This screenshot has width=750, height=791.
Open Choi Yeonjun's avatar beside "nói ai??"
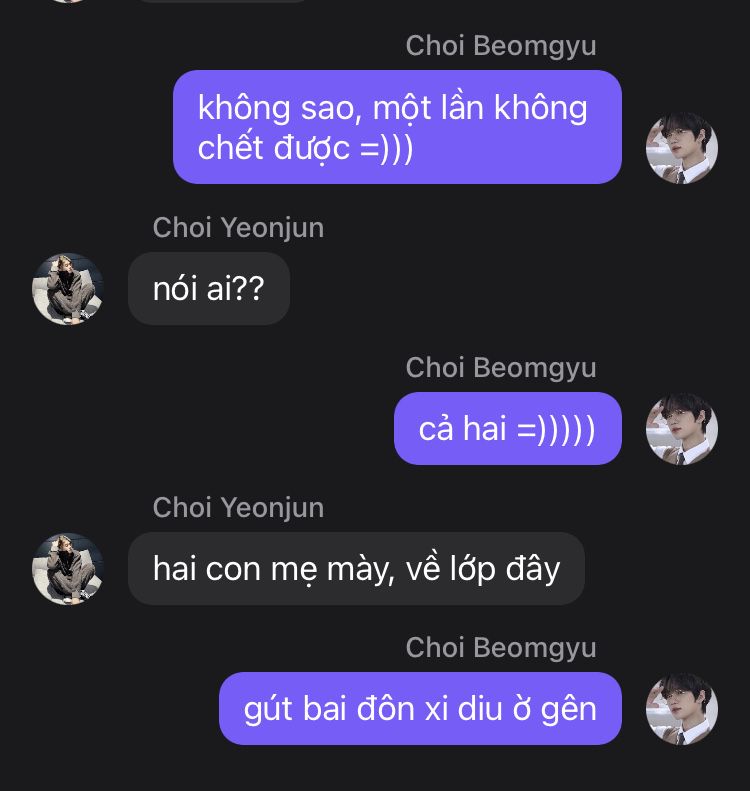pos(68,289)
